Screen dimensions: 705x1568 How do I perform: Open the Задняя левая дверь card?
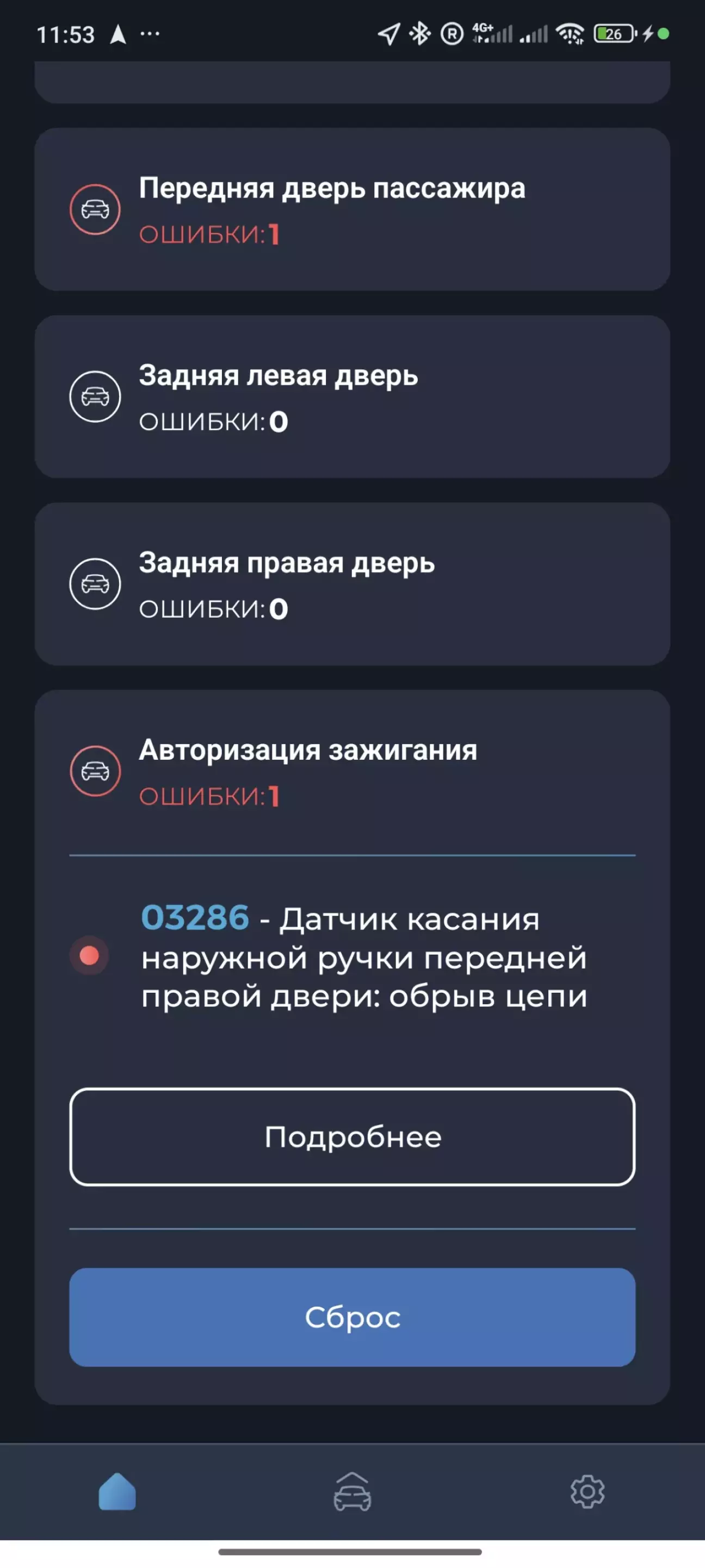(352, 396)
